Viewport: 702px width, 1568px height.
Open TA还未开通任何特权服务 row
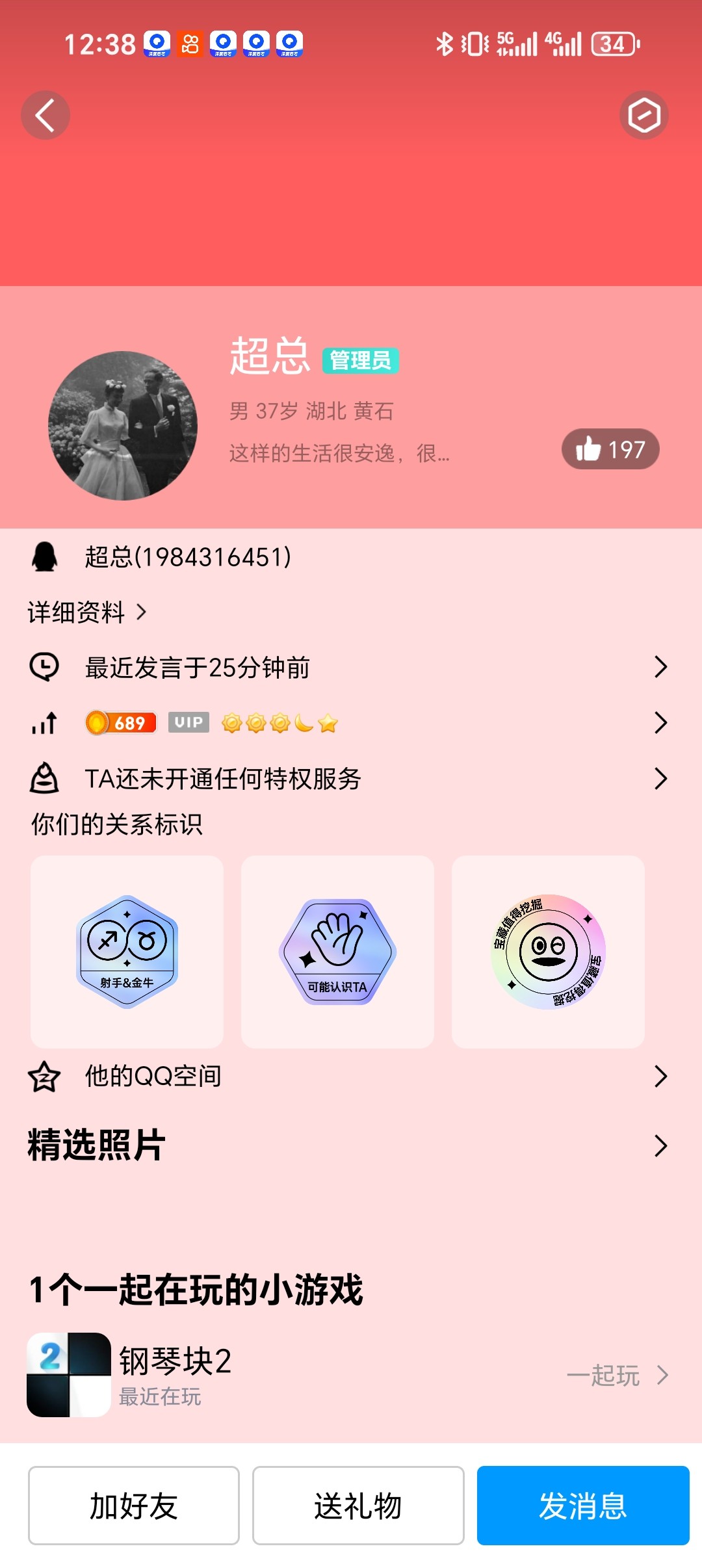(x=351, y=779)
